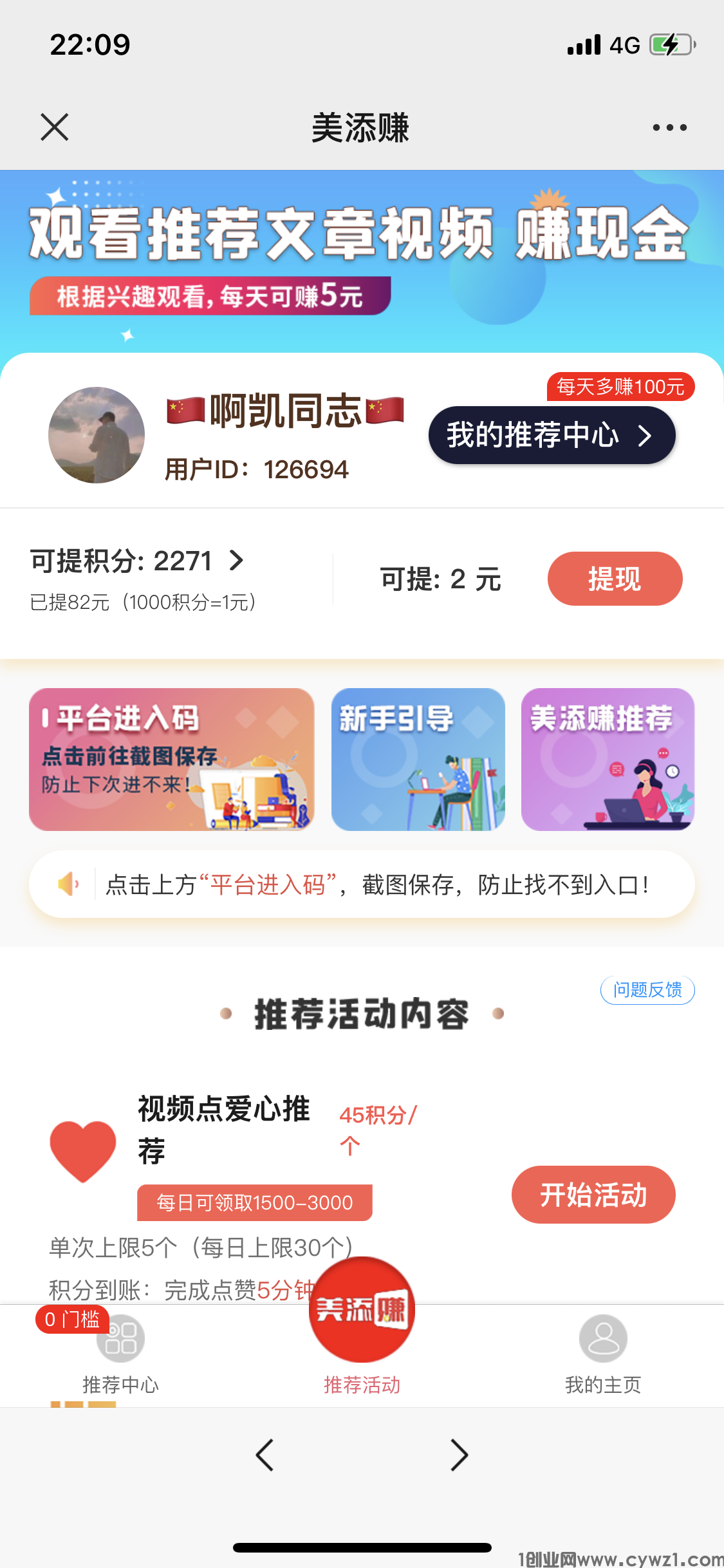This screenshot has width=724, height=1568.
Task: Open the more options menu at top right
Action: point(667,126)
